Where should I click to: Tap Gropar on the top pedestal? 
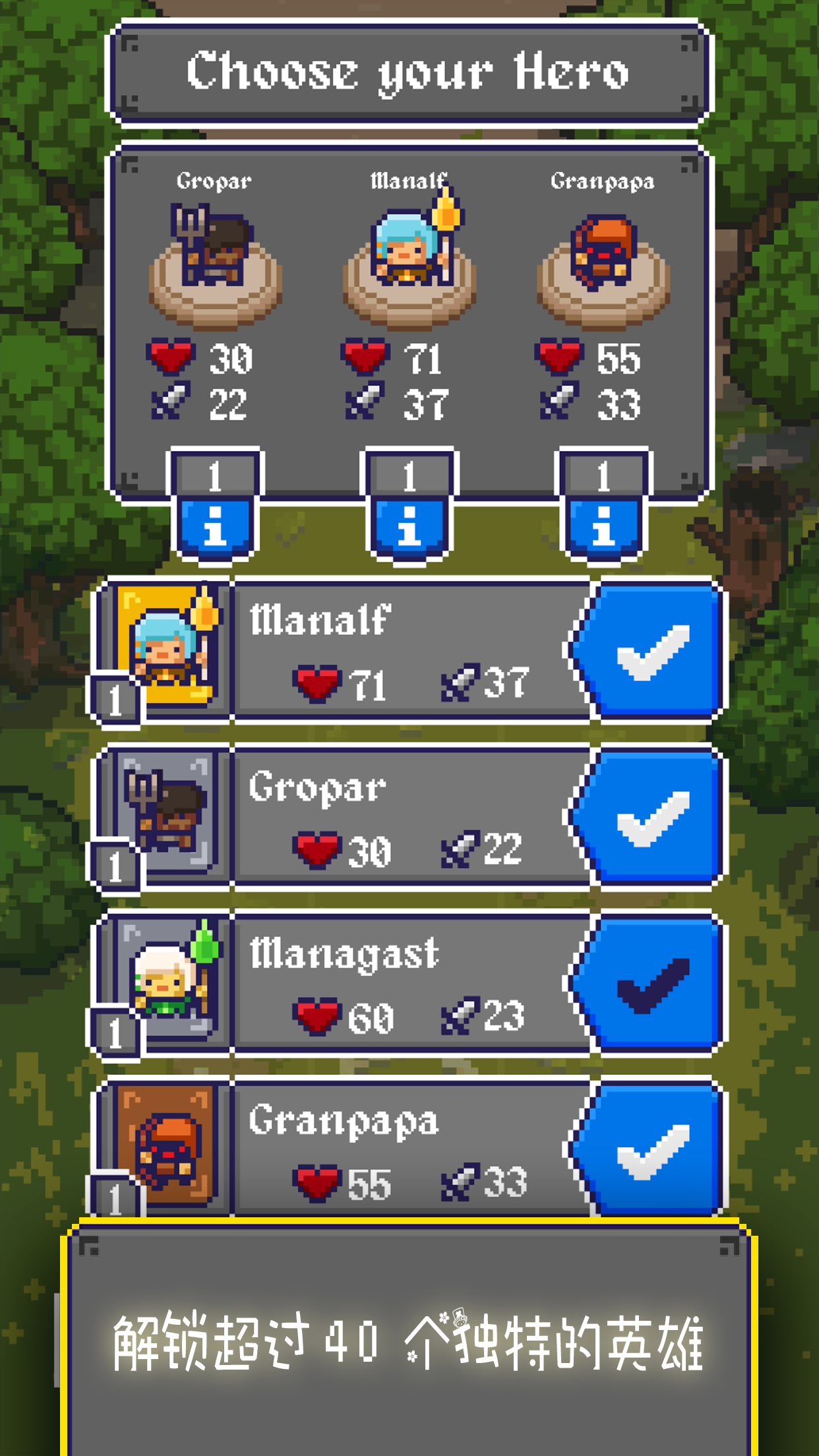tap(212, 245)
